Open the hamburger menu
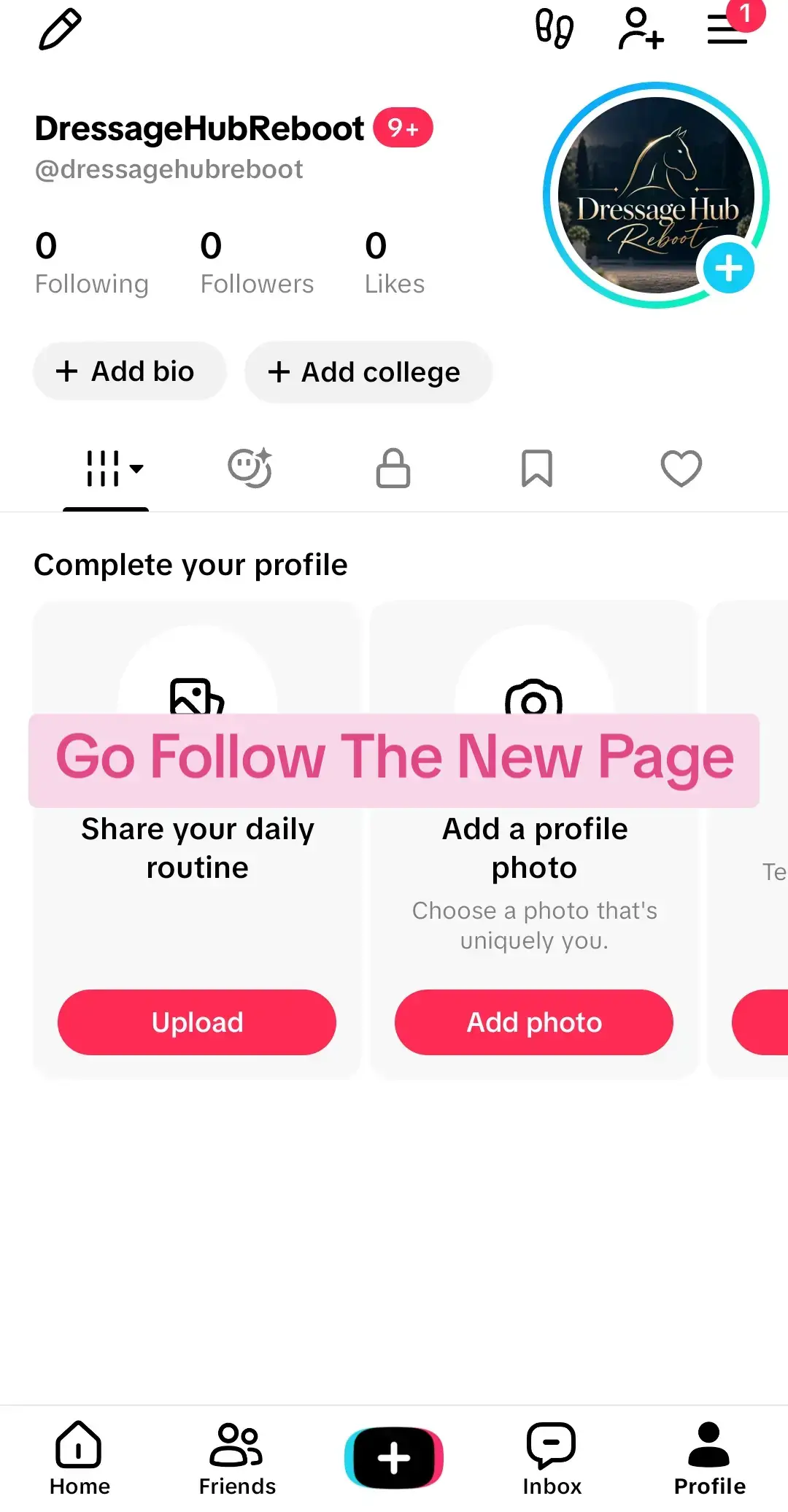Viewport: 788px width, 1512px height. pos(727,29)
